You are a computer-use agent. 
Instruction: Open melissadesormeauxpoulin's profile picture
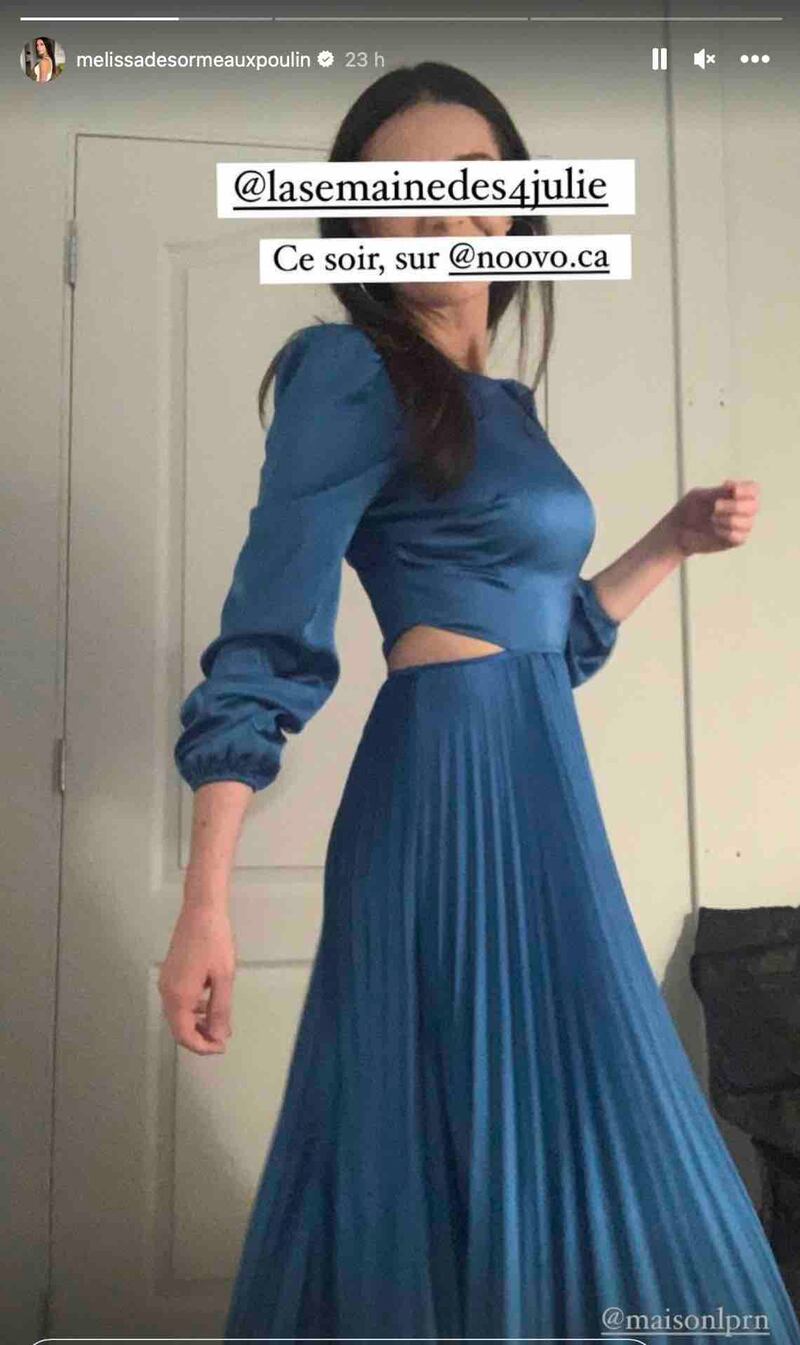coord(42,60)
